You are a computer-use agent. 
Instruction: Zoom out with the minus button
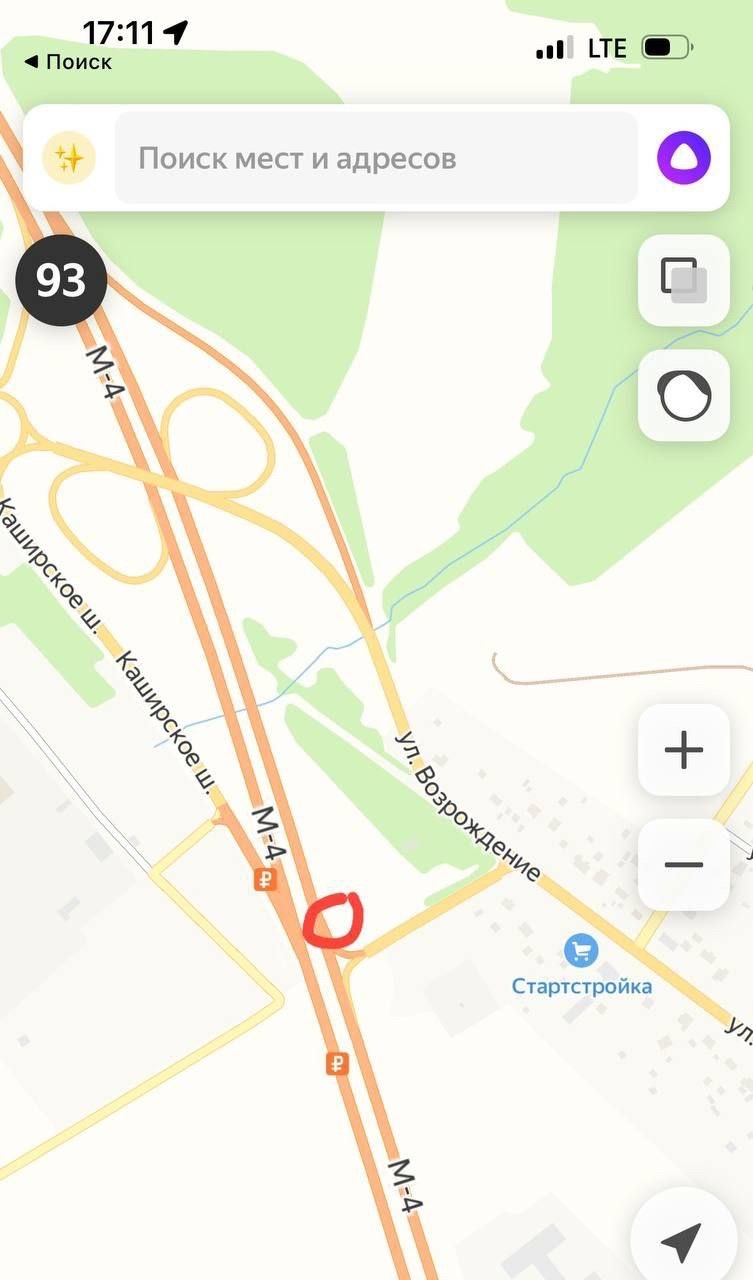click(684, 865)
